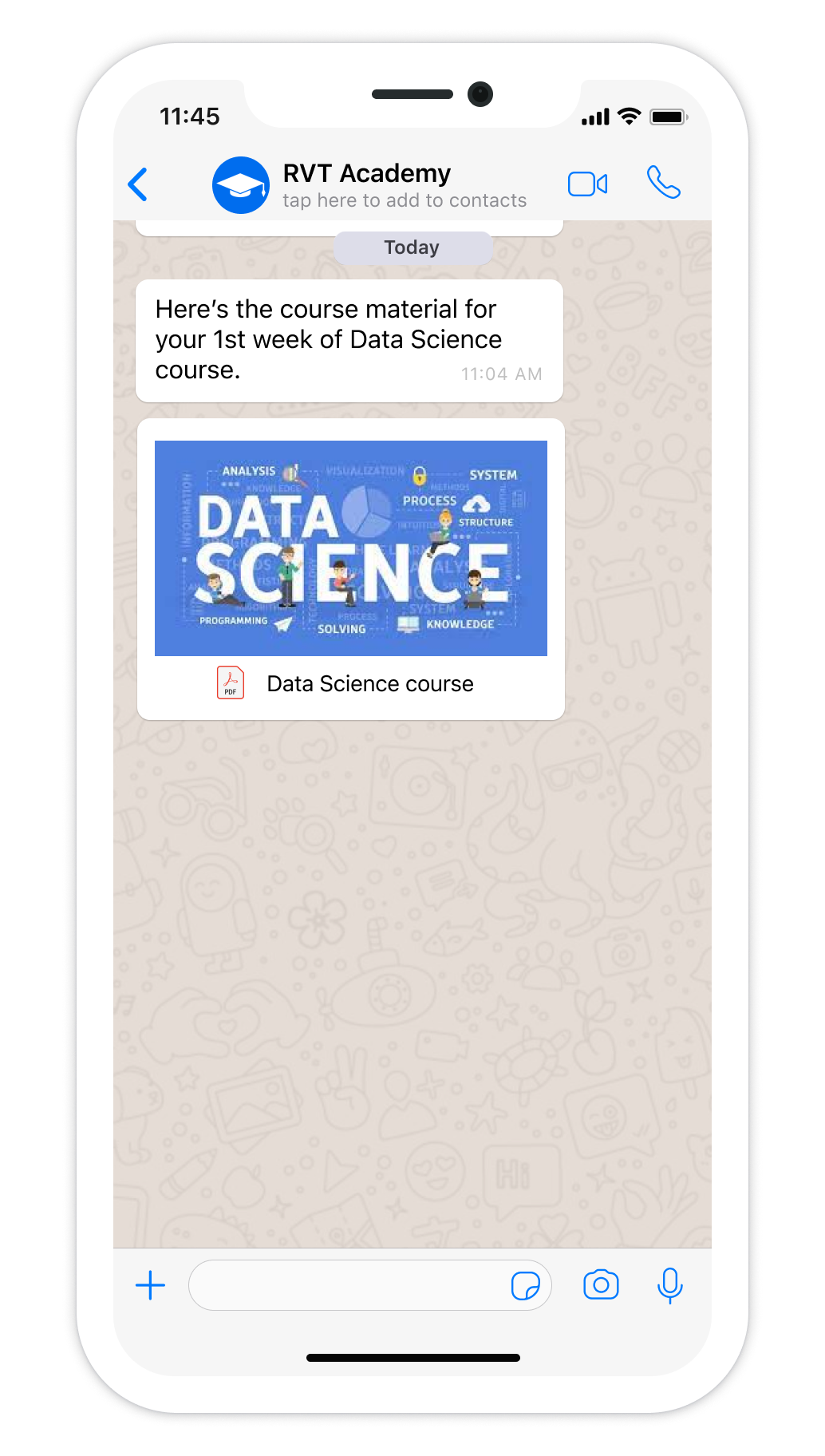Image resolution: width=825 pixels, height=1456 pixels.
Task: Open the camera to send a photo
Action: pos(601,1285)
